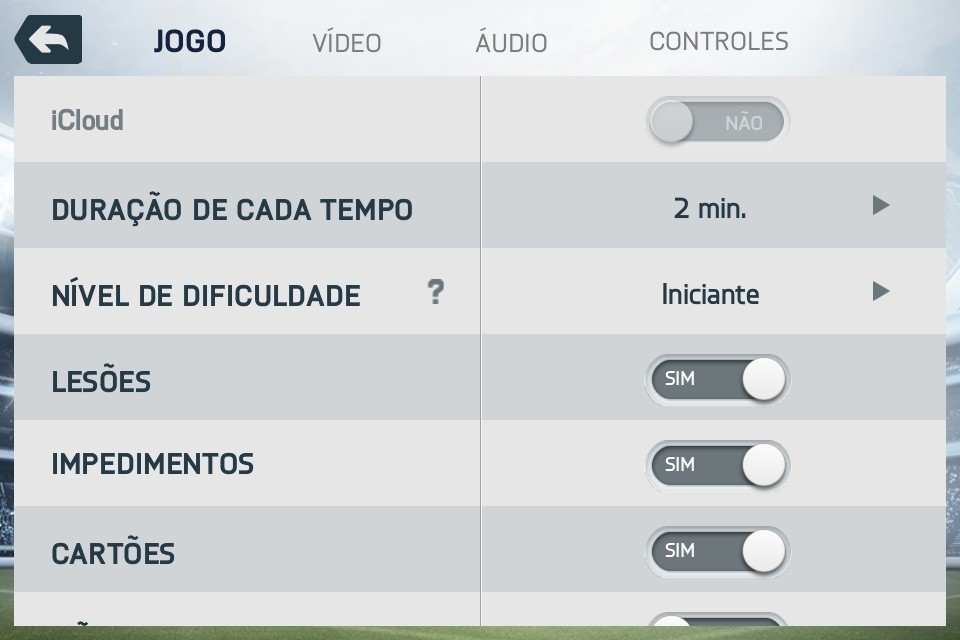Toggle Cartões off
Viewport: 960px width, 640px height.
click(718, 551)
